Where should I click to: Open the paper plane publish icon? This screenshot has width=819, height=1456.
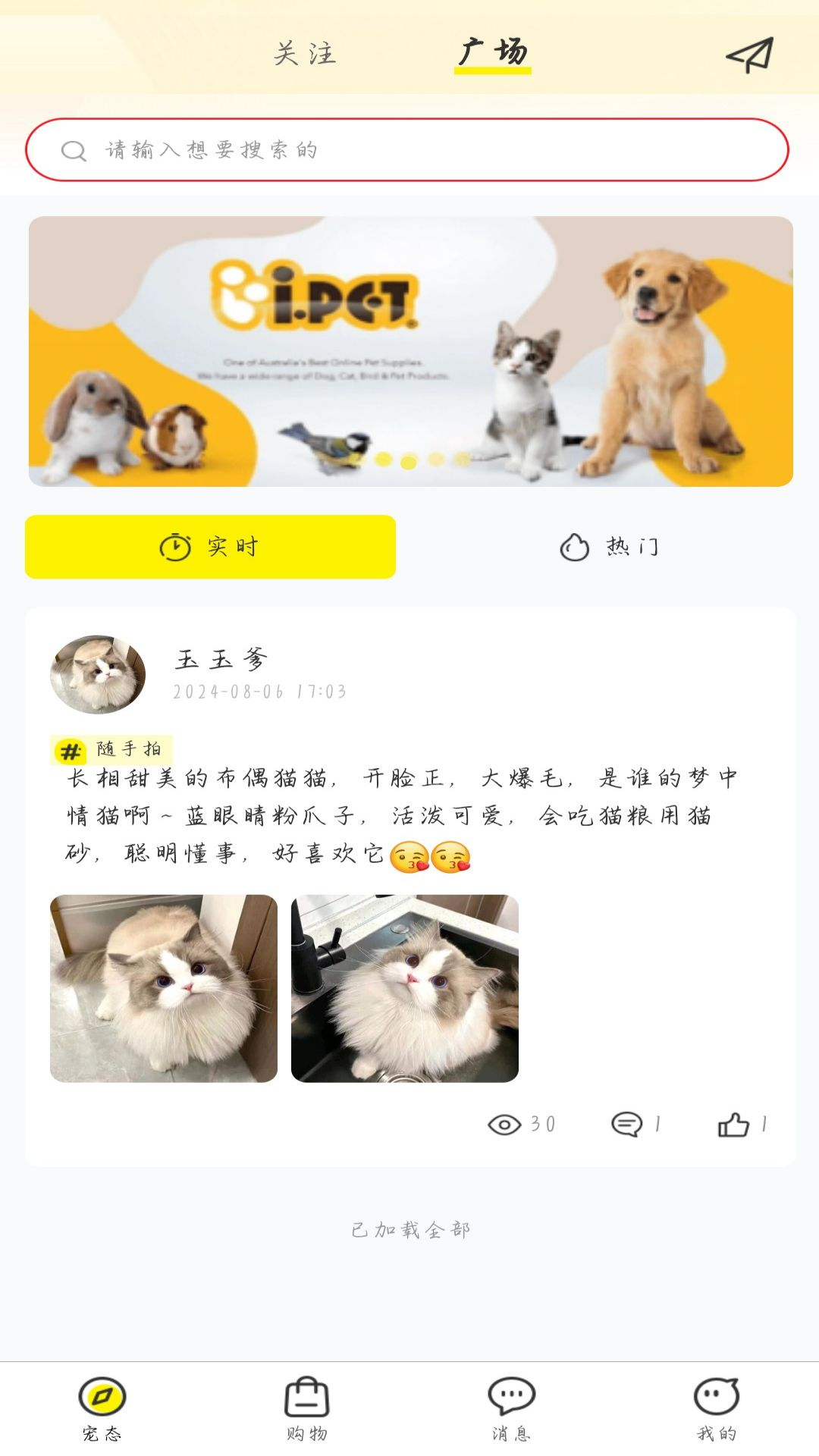(749, 55)
